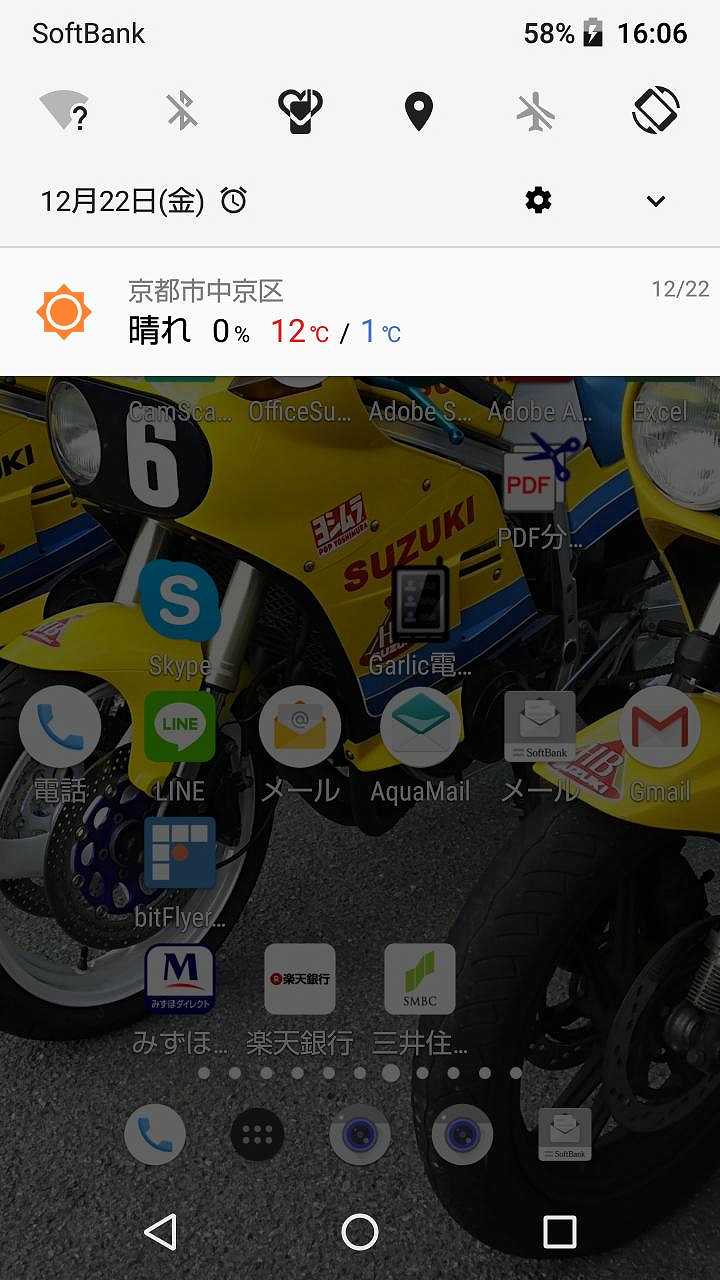
Task: Turn on Bluetooth
Action: tap(182, 110)
